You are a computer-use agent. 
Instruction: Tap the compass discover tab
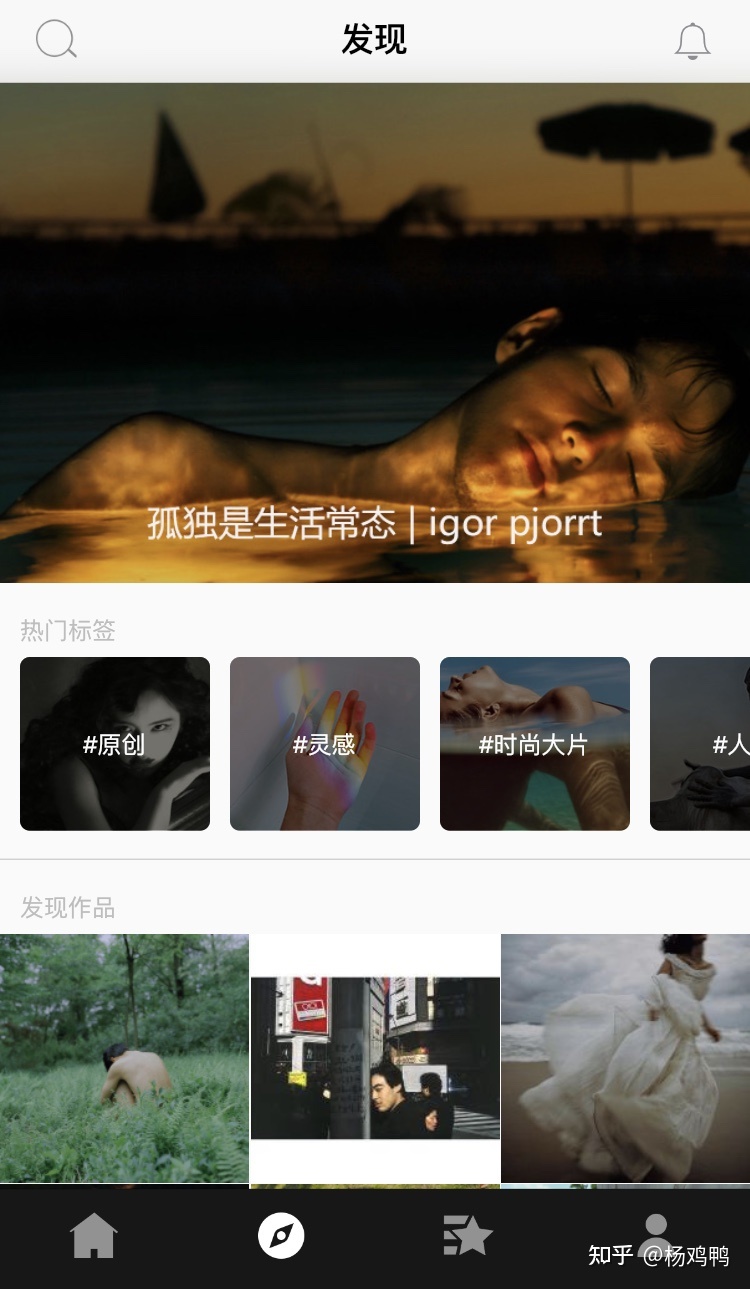pyautogui.click(x=281, y=1237)
